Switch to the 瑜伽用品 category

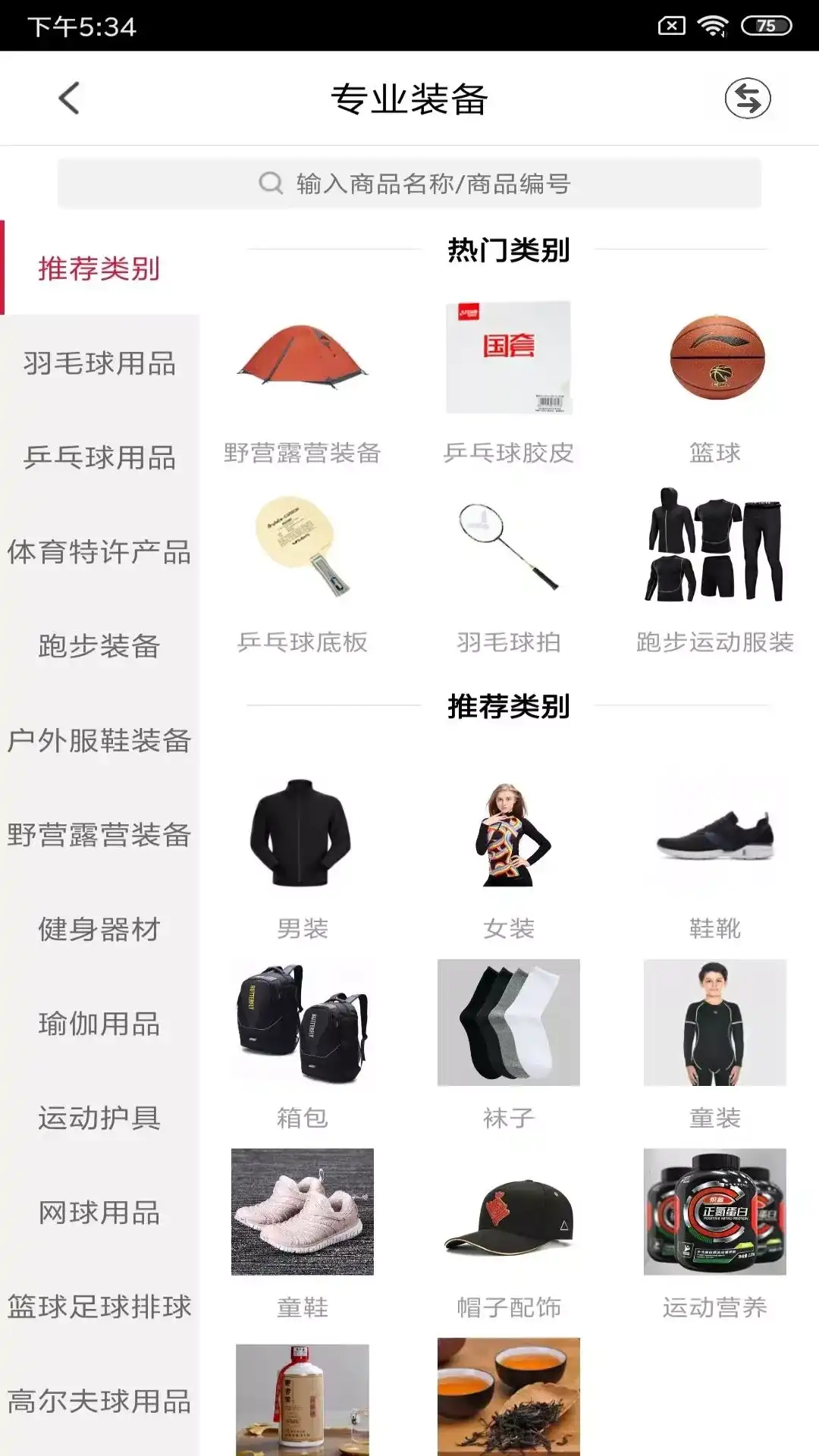point(99,1024)
